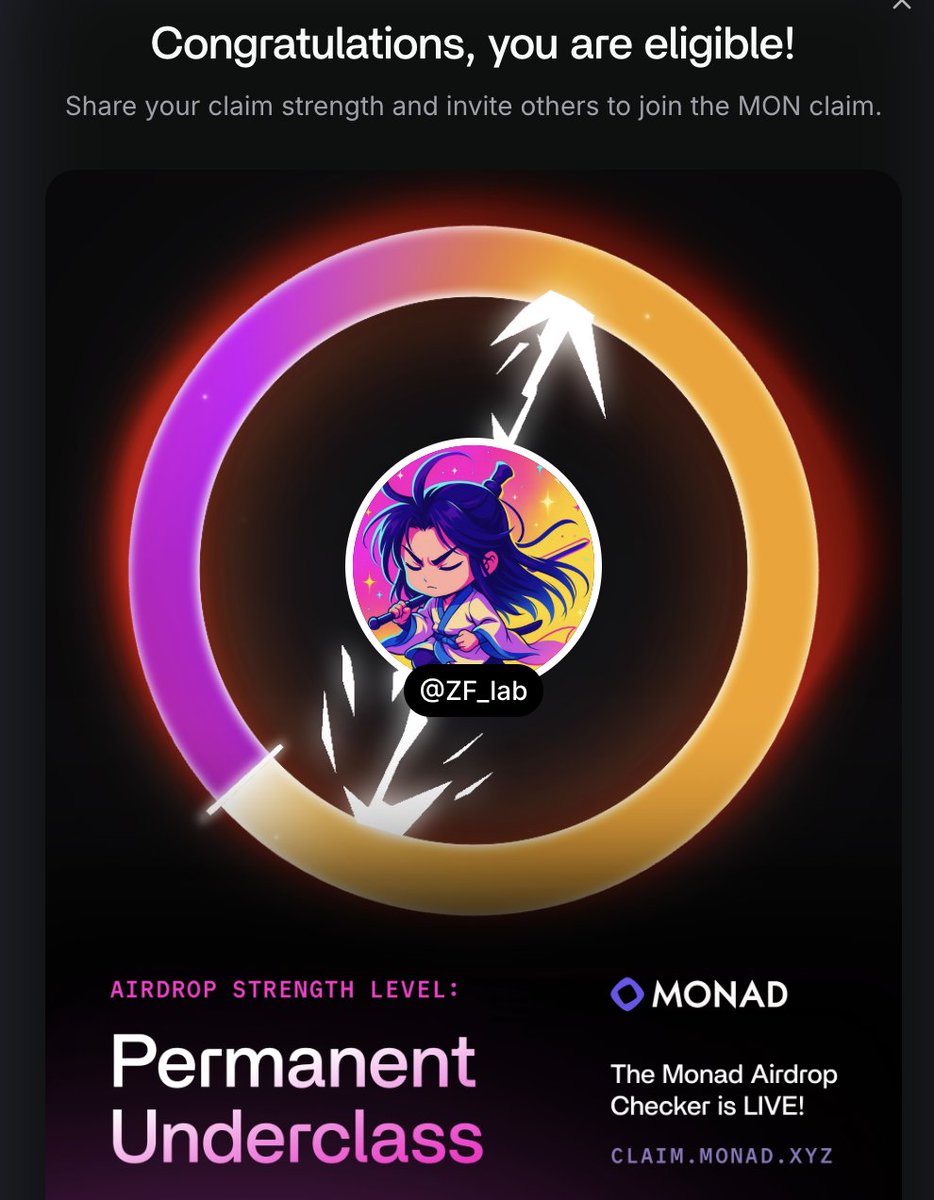The width and height of the screenshot is (934, 1200).
Task: Close the eligibility dialog
Action: (901, 4)
